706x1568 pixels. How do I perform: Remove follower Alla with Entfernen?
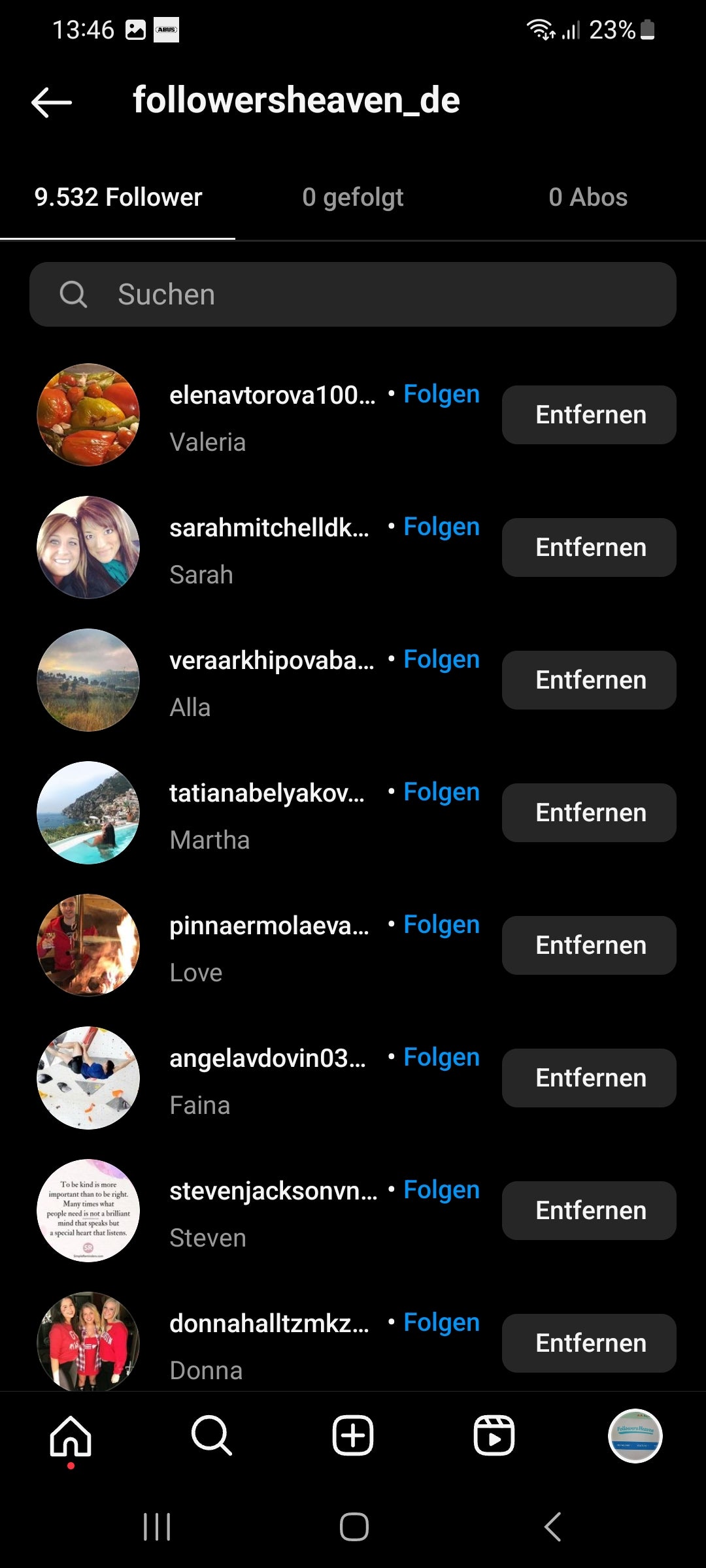pos(589,680)
